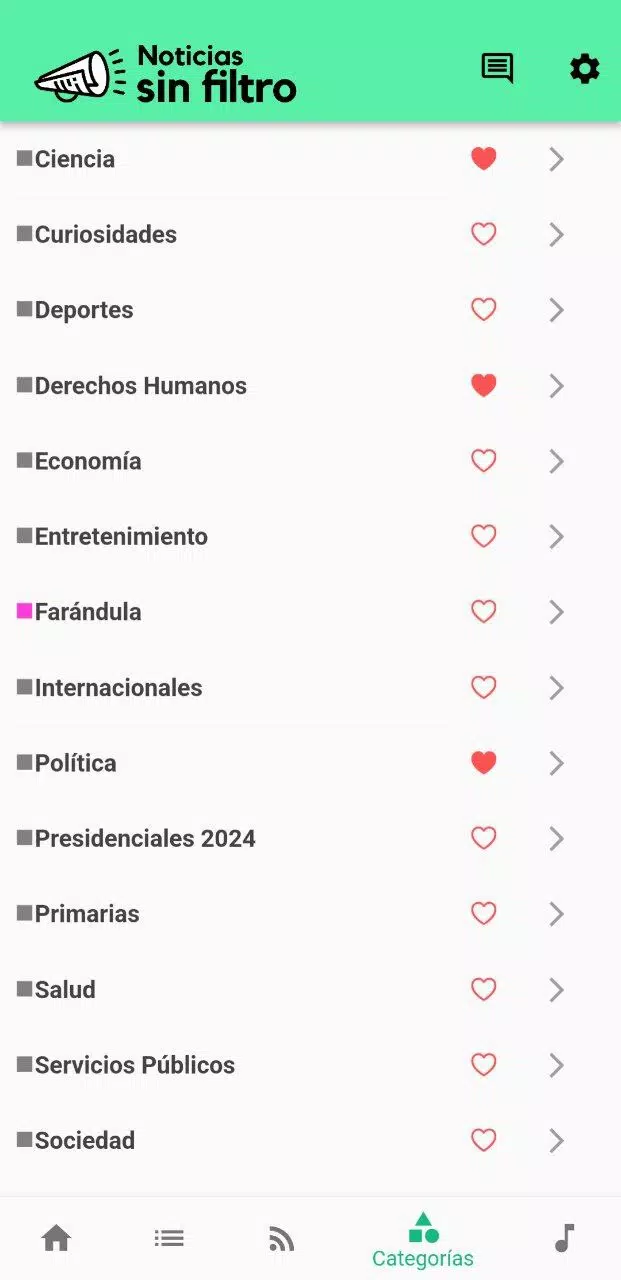The image size is (621, 1280).
Task: Open the Curiosidades category
Action: [310, 235]
